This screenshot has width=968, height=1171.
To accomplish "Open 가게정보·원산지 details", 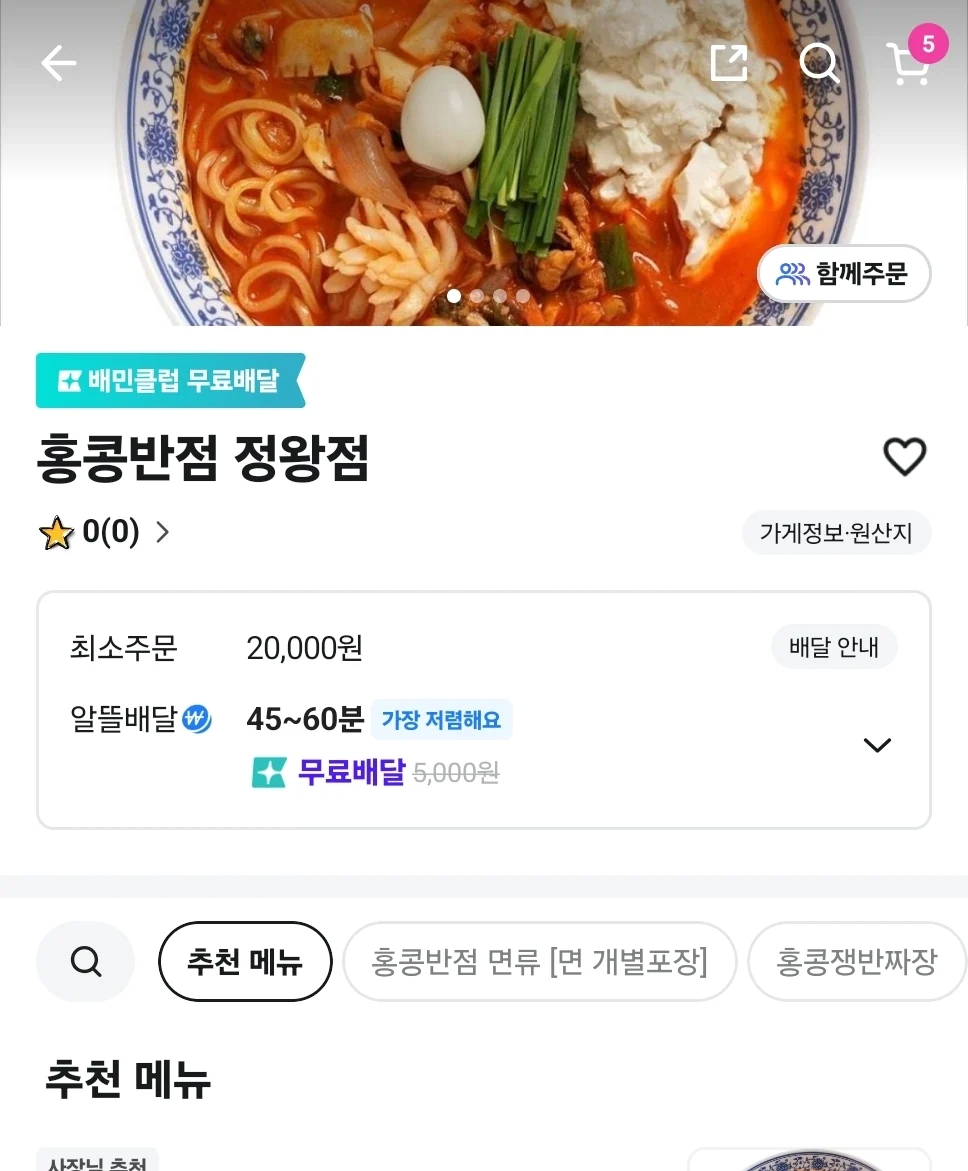I will (836, 533).
